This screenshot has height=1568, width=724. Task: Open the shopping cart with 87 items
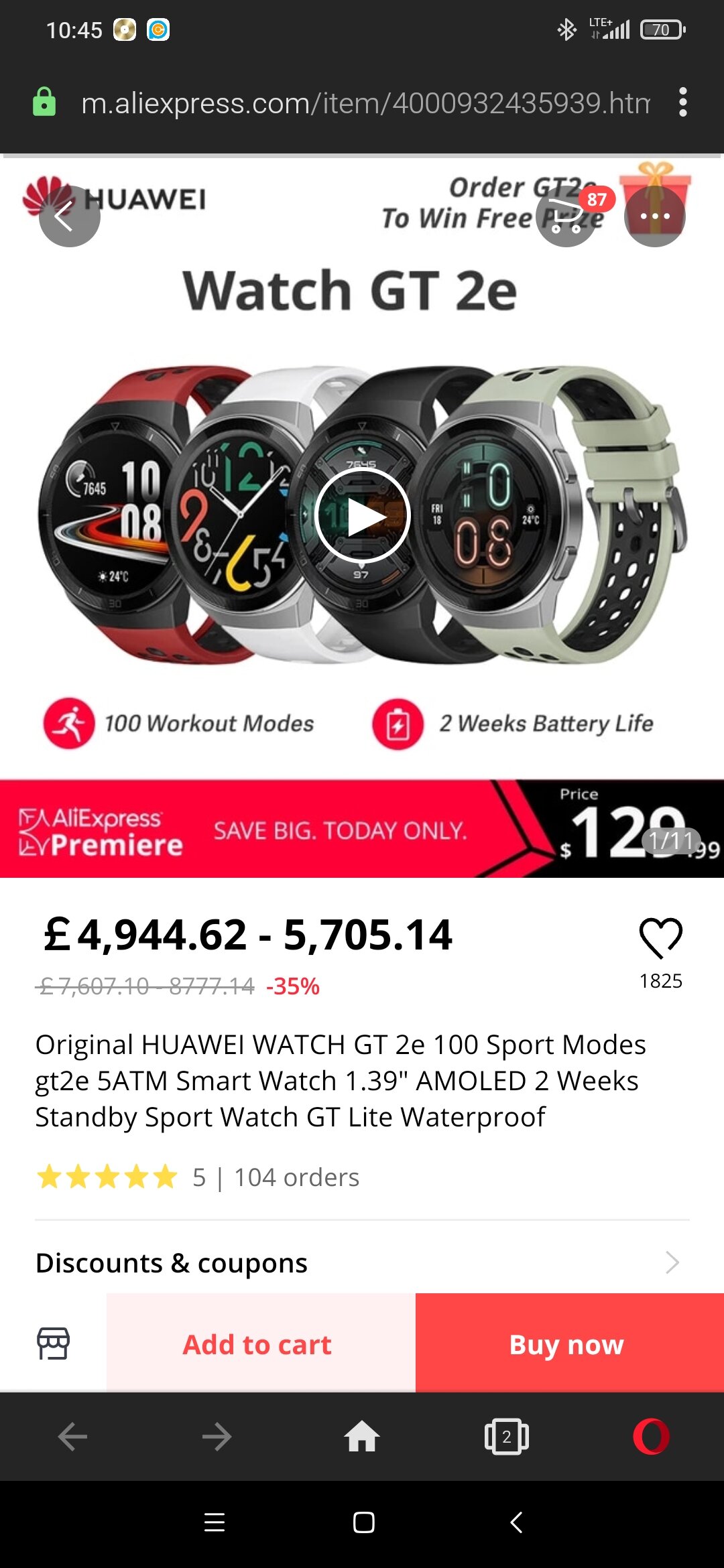567,216
